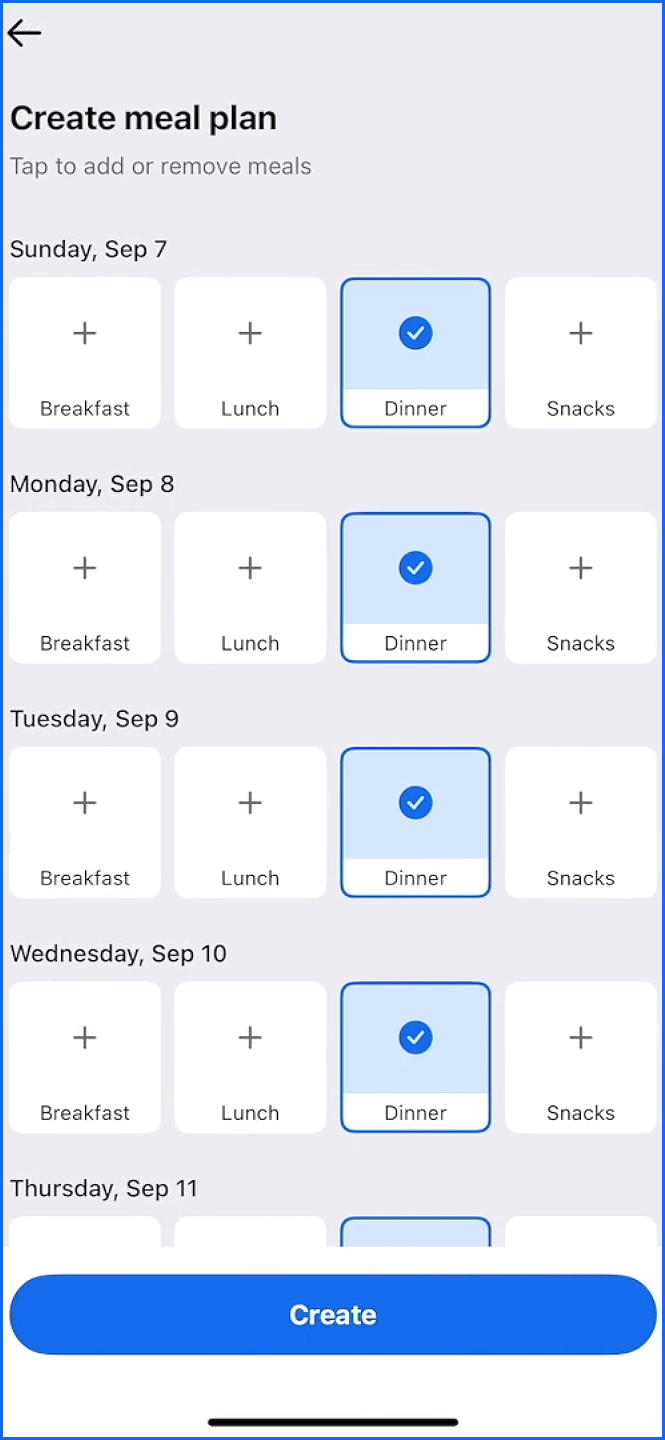Add Snacks for Sunday, Sep 7
The height and width of the screenshot is (1440, 665).
pyautogui.click(x=581, y=352)
